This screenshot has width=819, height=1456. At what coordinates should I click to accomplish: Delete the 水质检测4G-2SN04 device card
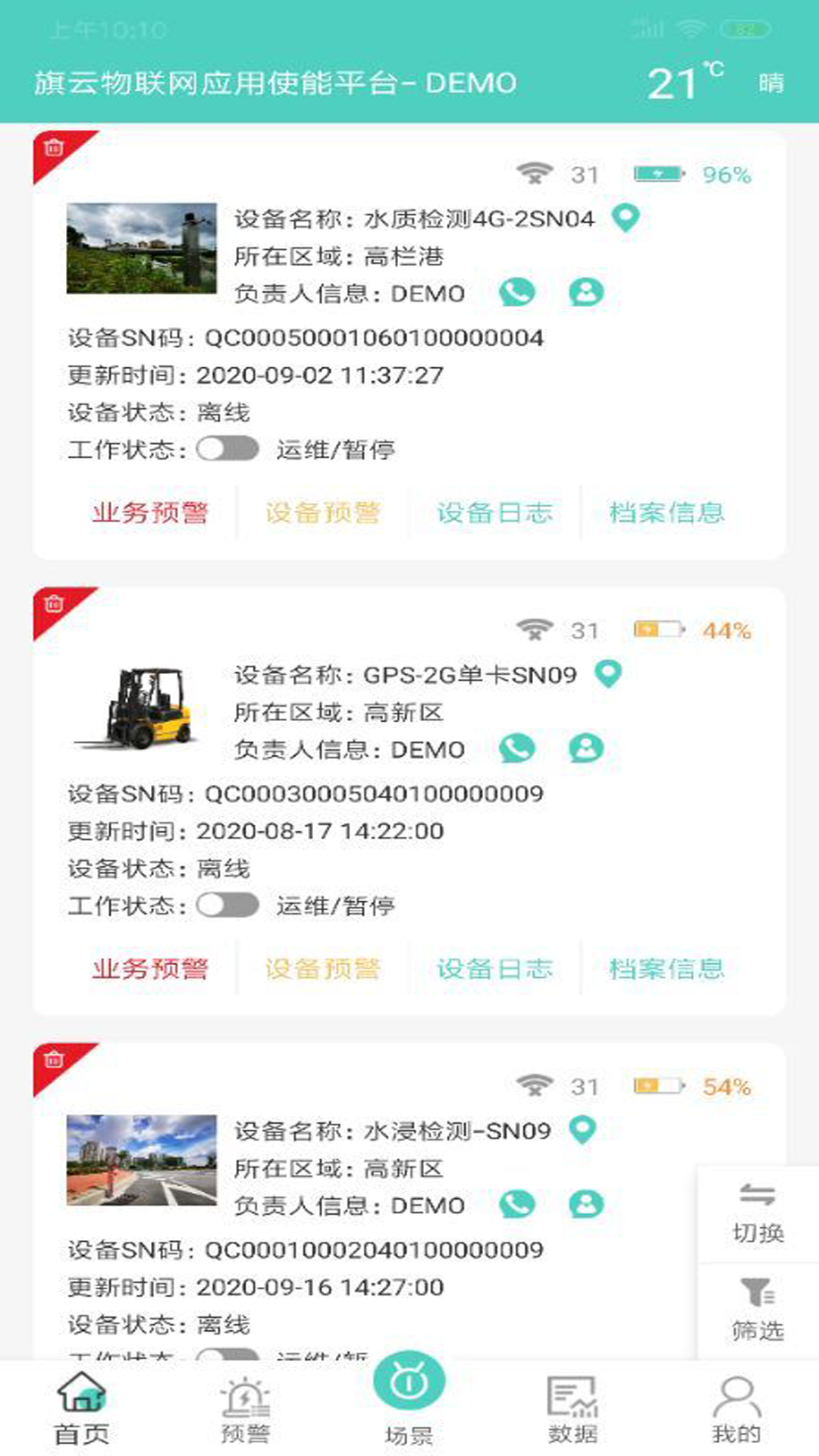[x=54, y=148]
